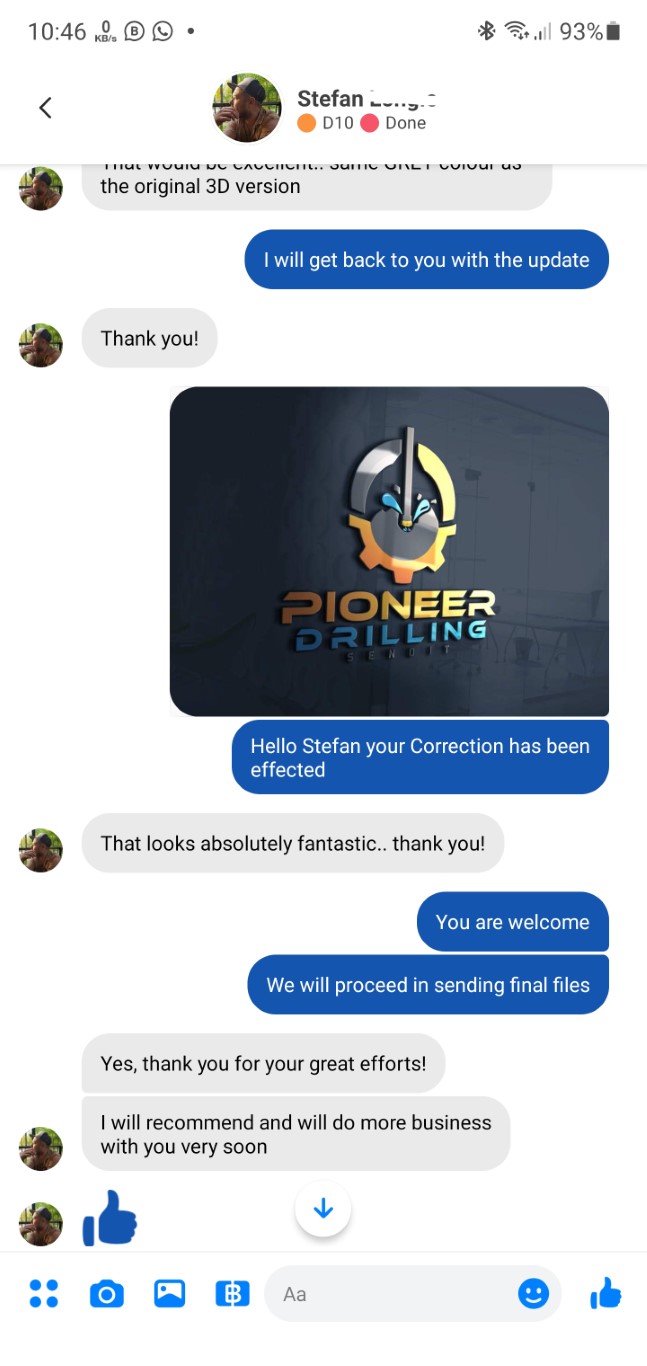Open the camera to take a photo
This screenshot has width=647, height=1366.
click(x=106, y=1294)
